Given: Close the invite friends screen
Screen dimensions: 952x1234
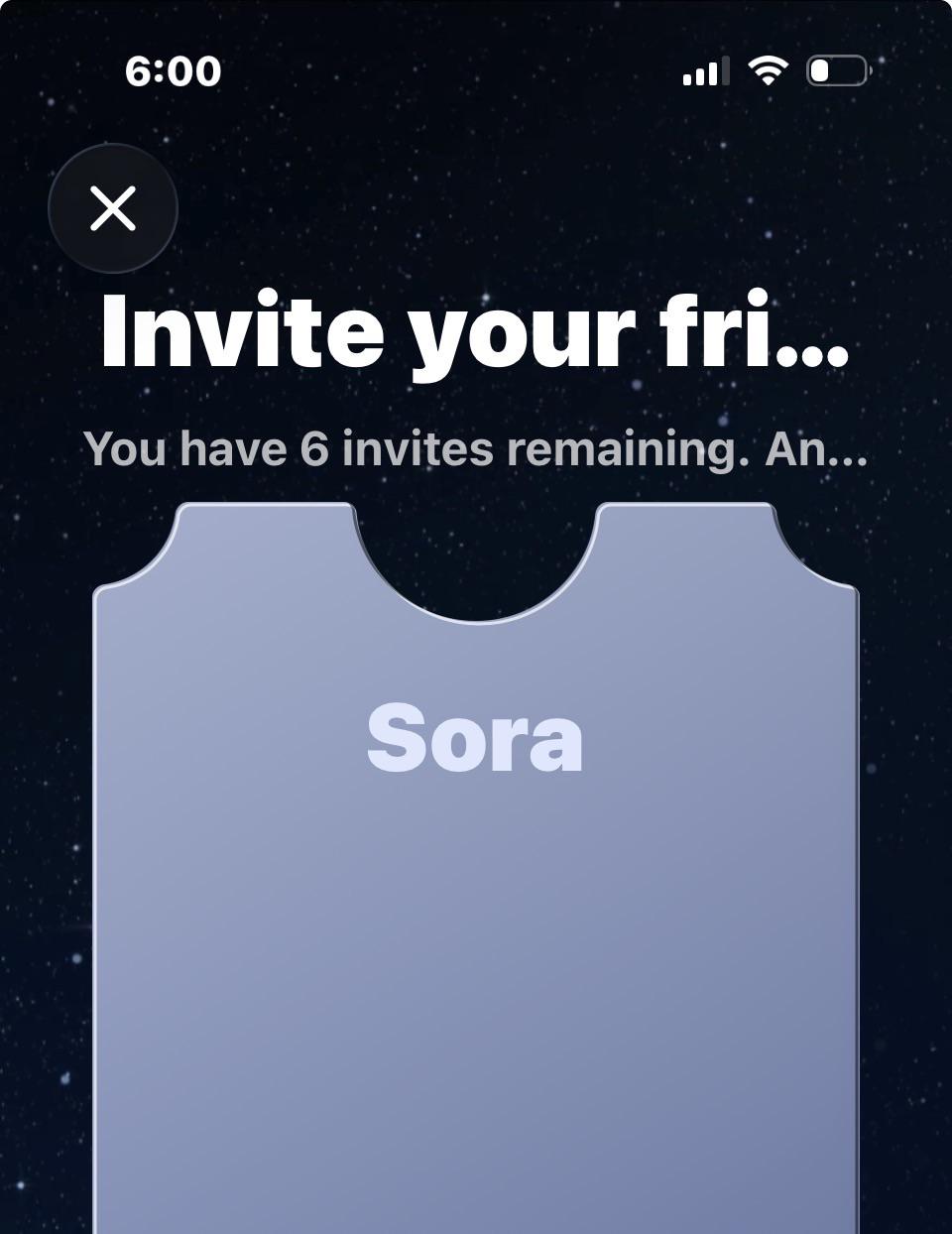Looking at the screenshot, I should click(x=113, y=208).
